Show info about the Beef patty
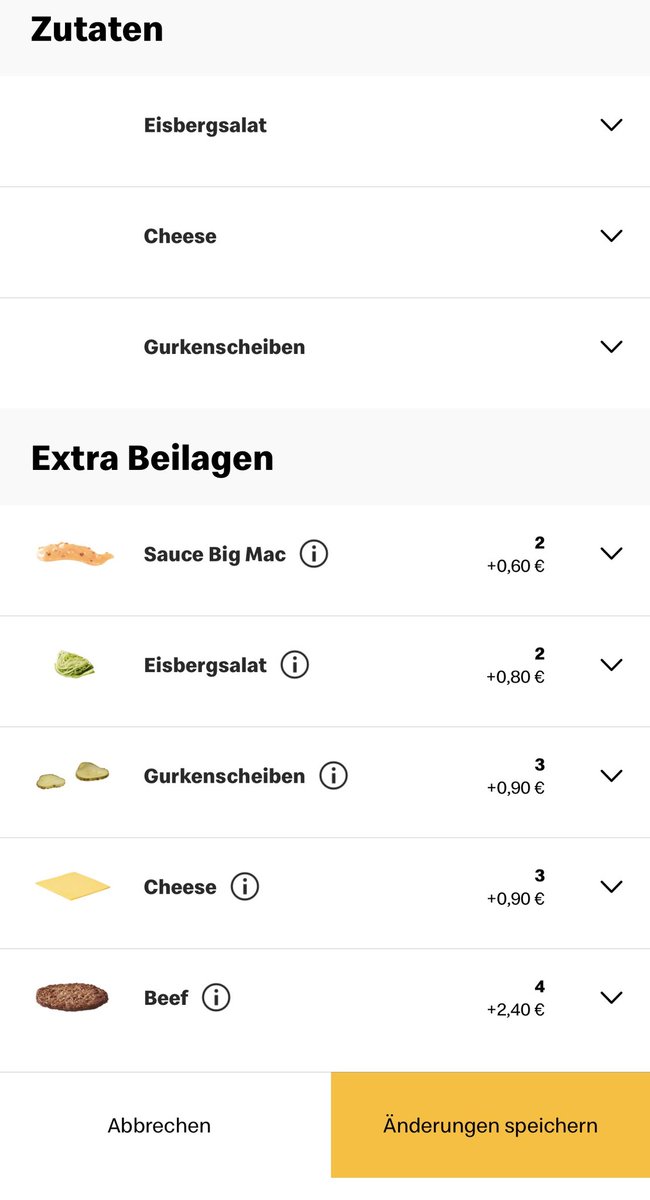Screen dimensions: 650x1200 tap(216, 998)
